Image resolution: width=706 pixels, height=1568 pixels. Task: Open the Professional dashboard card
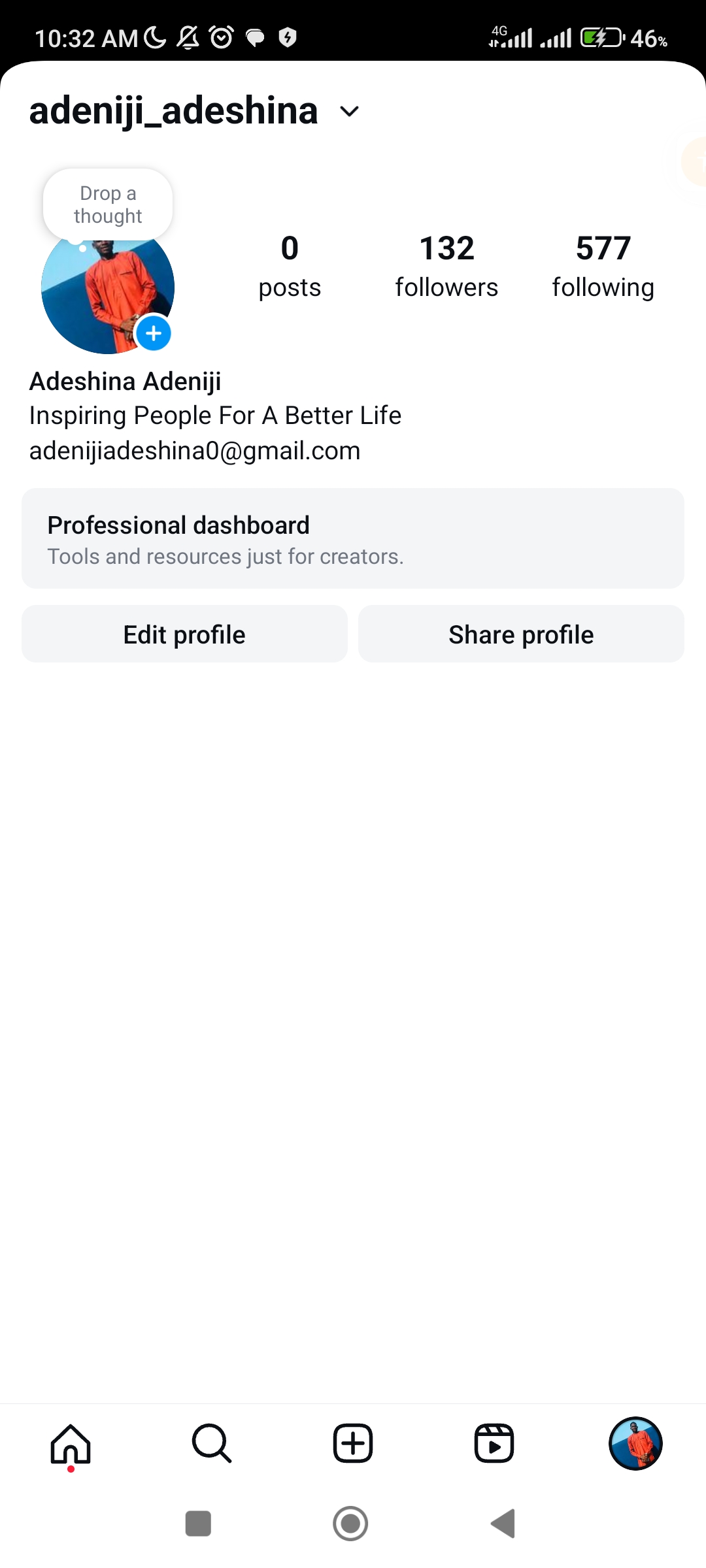[353, 538]
